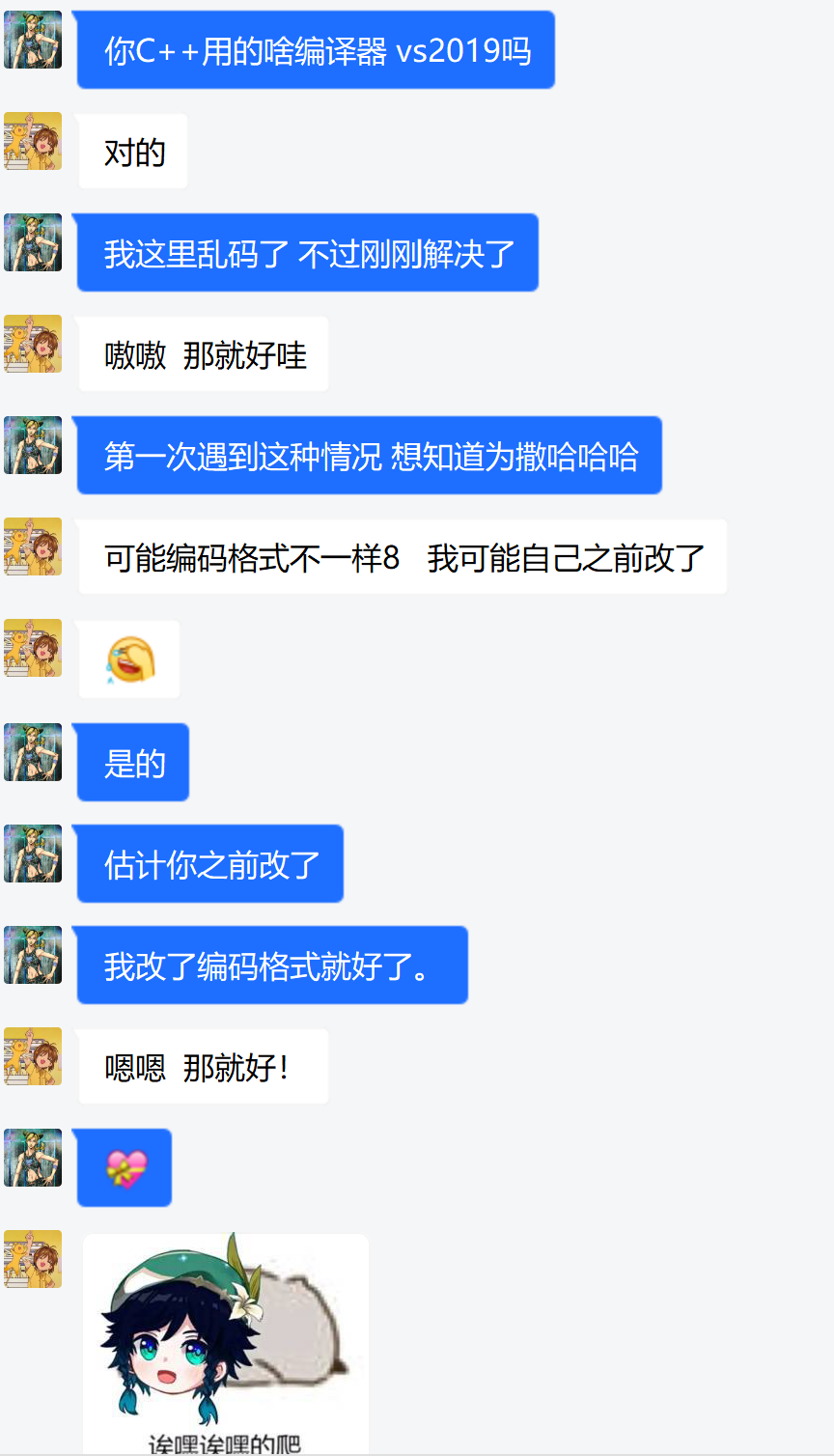This screenshot has width=834, height=1456.
Task: Open the sender's avatar beside "你C++用的啥编译器 vs2019吗"
Action: click(x=33, y=40)
